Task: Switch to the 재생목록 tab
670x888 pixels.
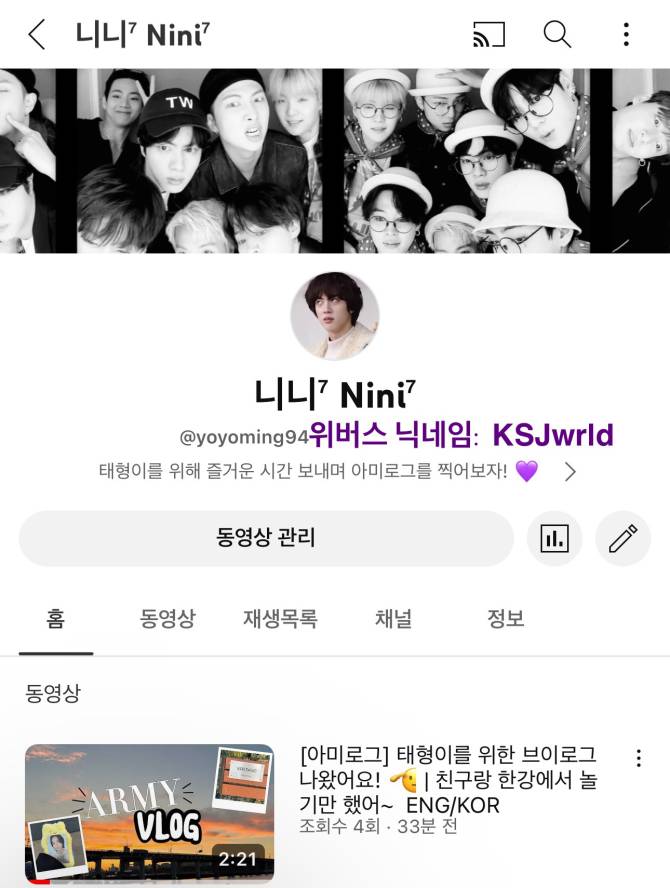Action: [280, 619]
